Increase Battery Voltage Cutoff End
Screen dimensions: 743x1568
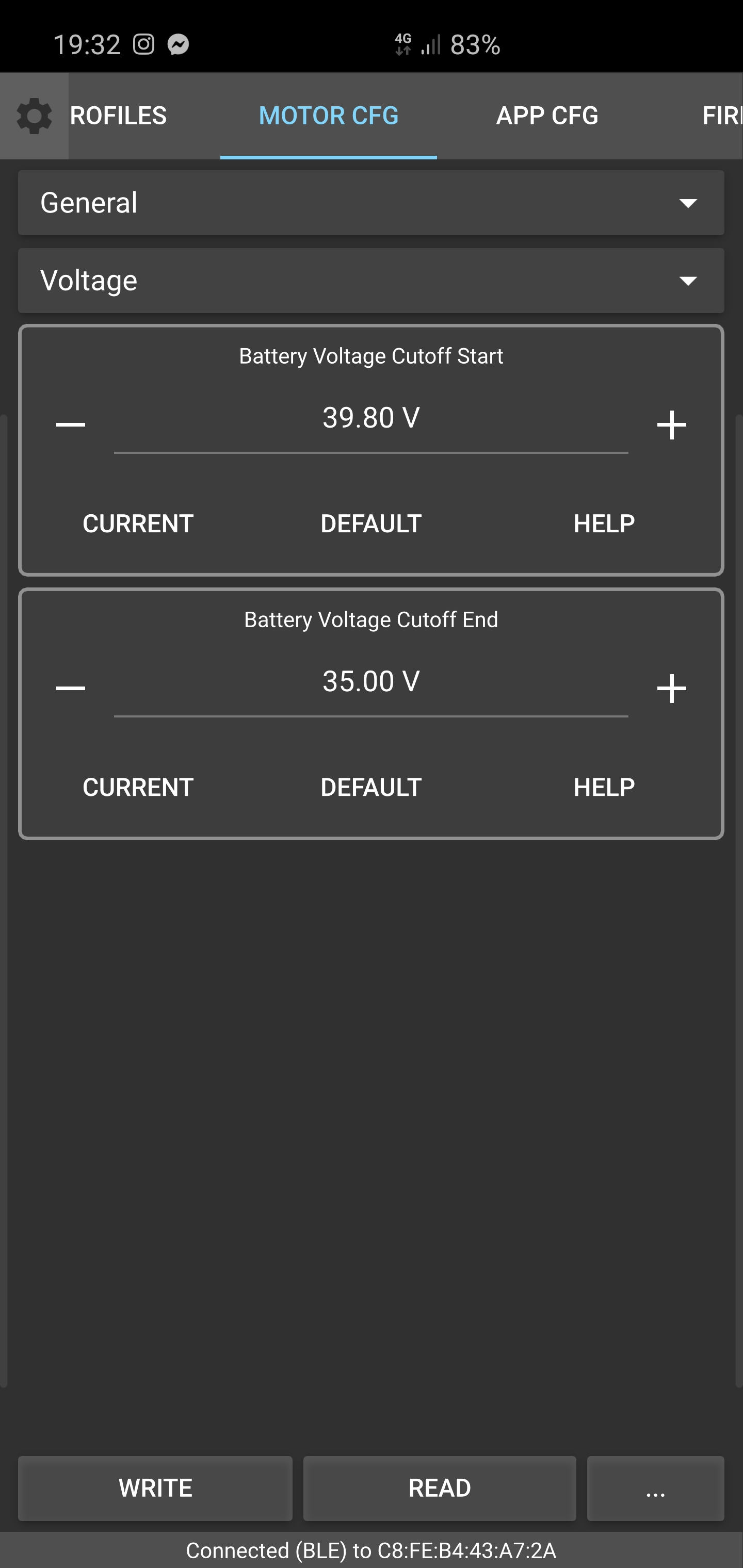(671, 688)
